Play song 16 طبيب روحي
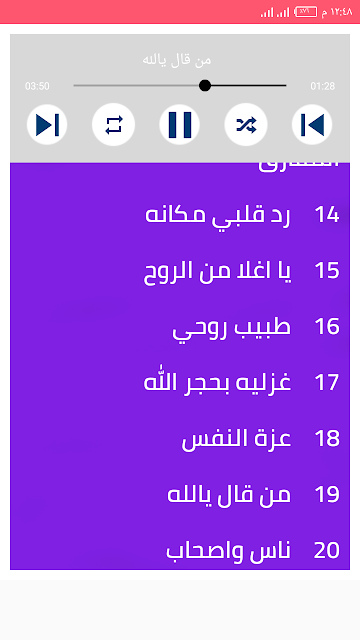 tap(180, 327)
